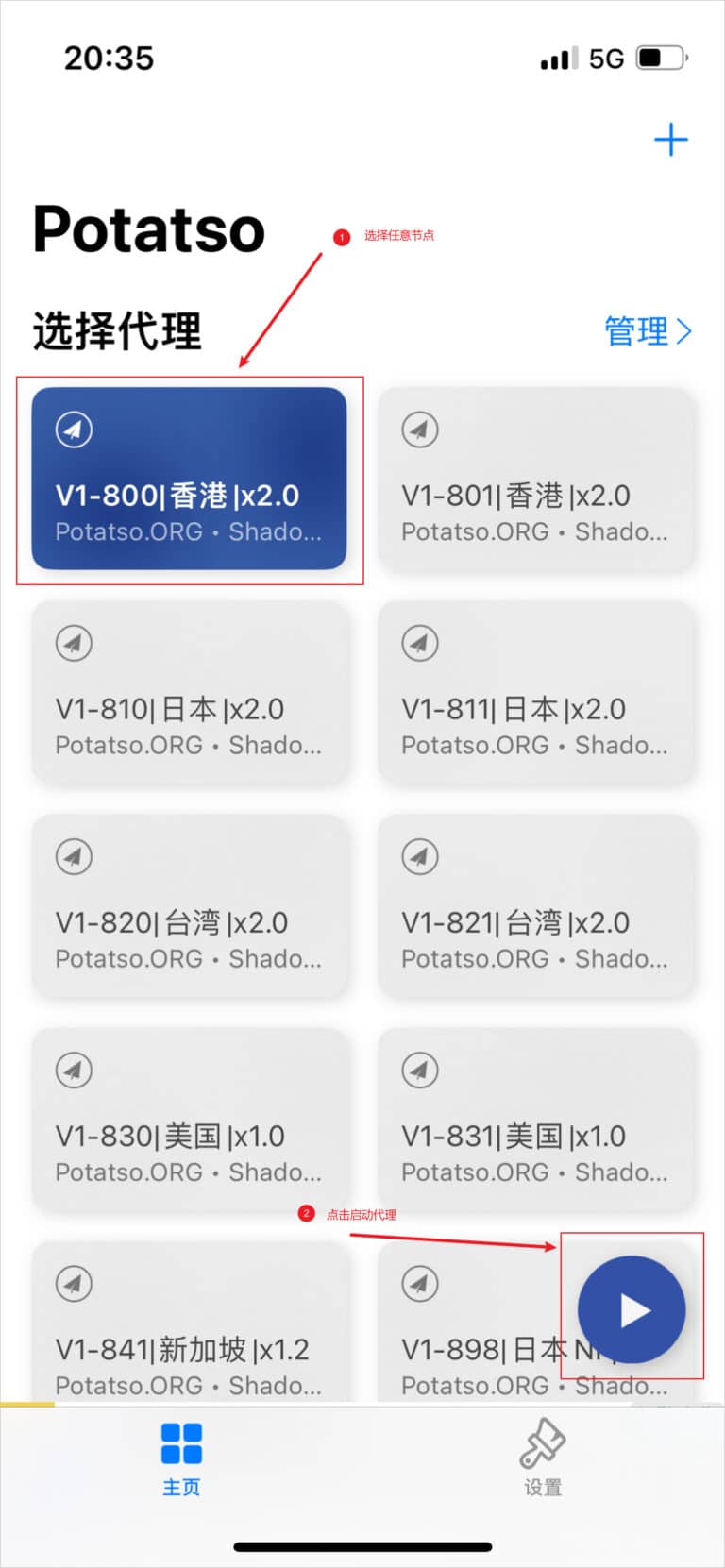Tap the paper plane icon on V1-801 node
This screenshot has height=1568, width=725.
419,429
